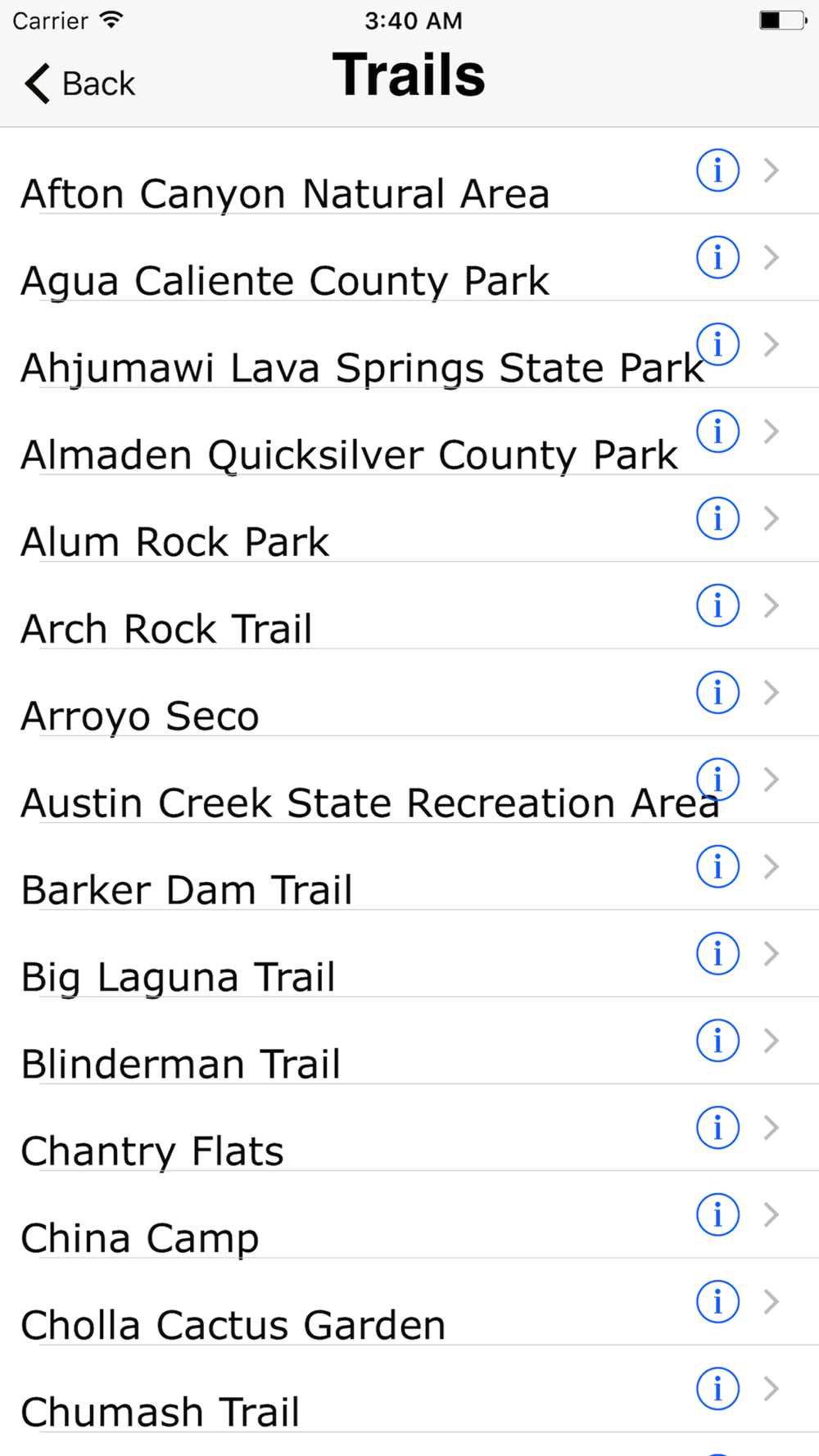Screen dimensions: 819x1456
Task: View info icon for Almaden Quicksilver County Park
Action: click(717, 432)
